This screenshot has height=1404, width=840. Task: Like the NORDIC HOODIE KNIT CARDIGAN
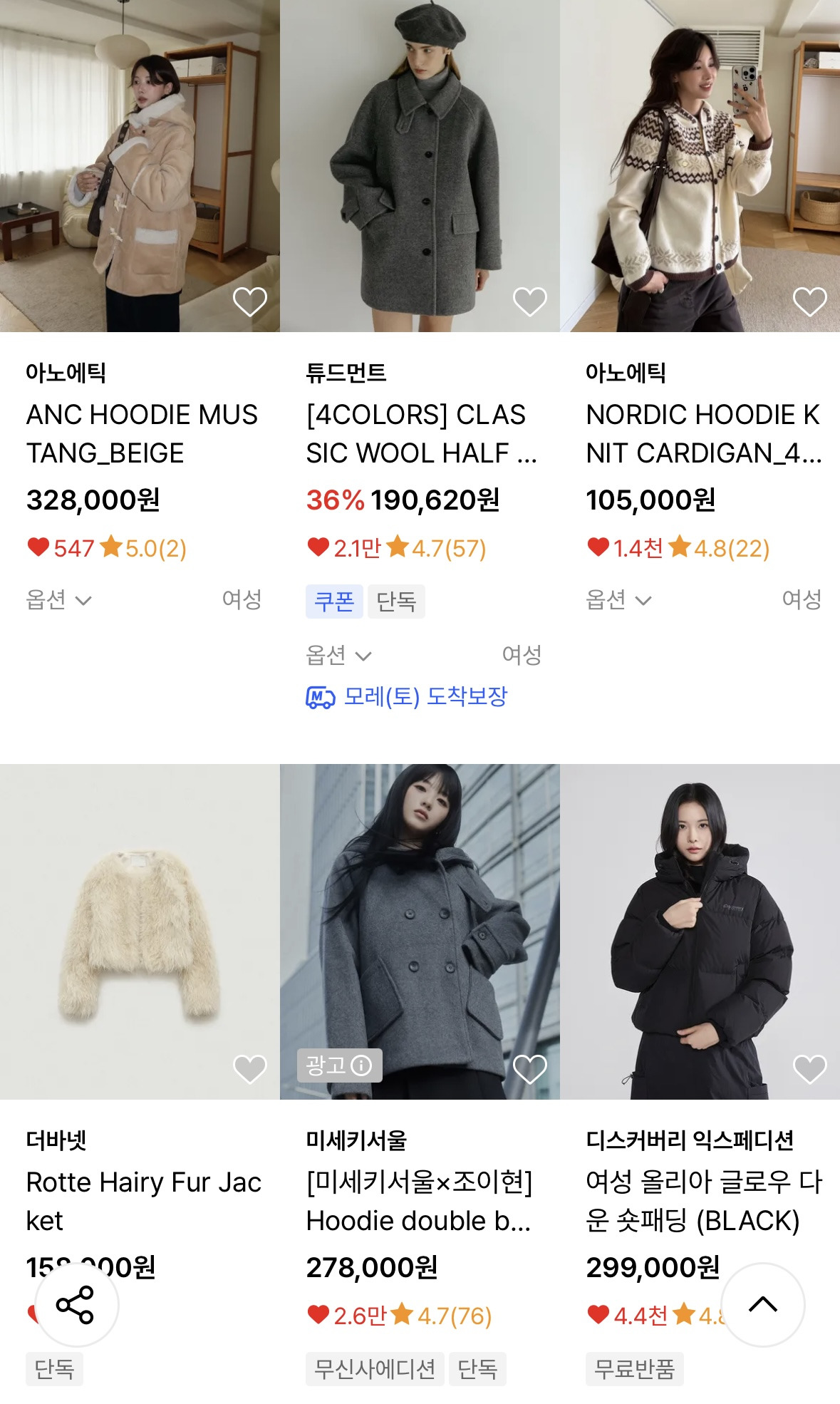(x=809, y=301)
